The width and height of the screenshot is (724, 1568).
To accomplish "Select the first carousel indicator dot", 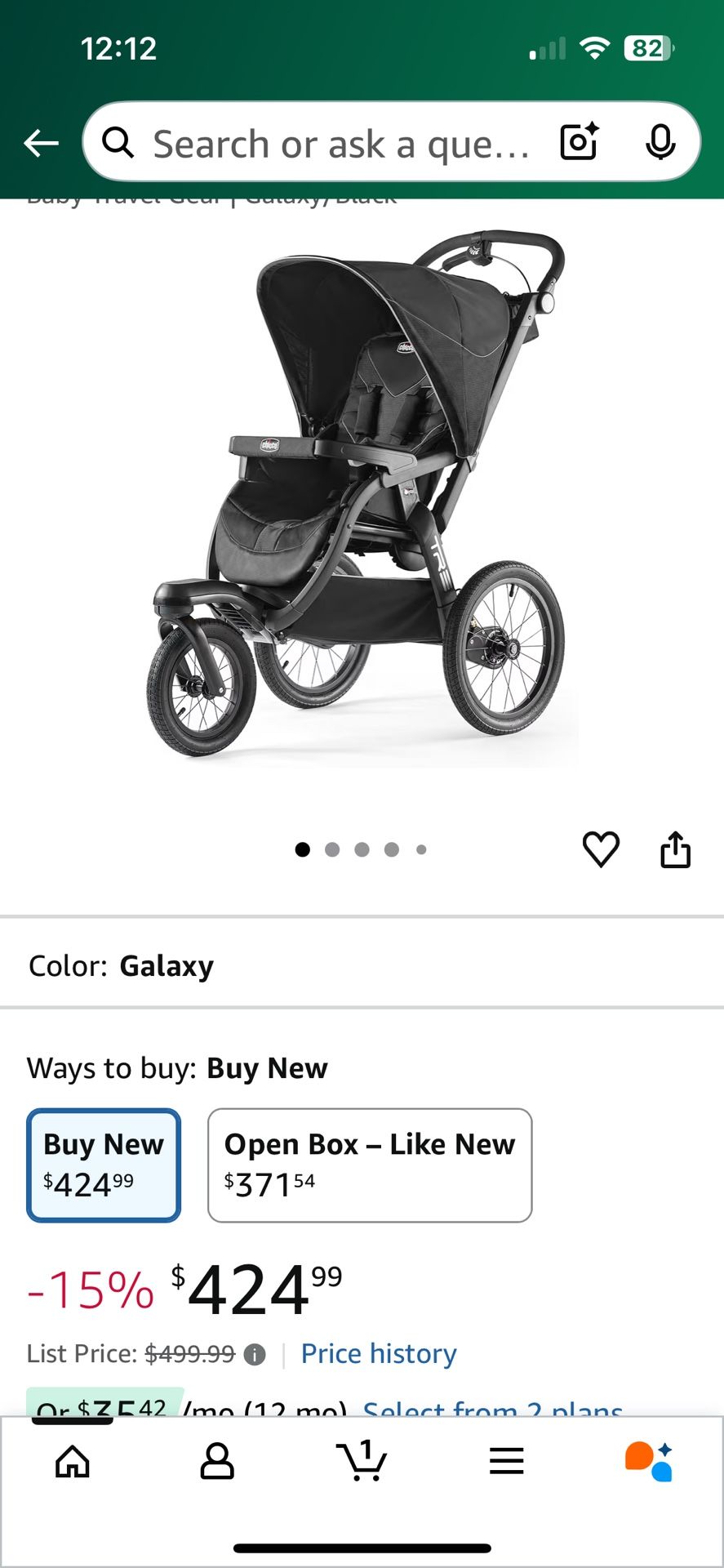I will click(302, 850).
